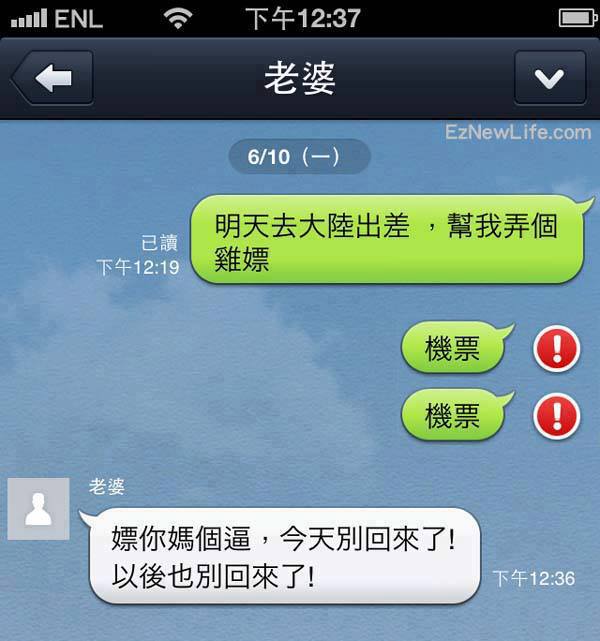Expand the chat options dropdown arrow

point(549,78)
